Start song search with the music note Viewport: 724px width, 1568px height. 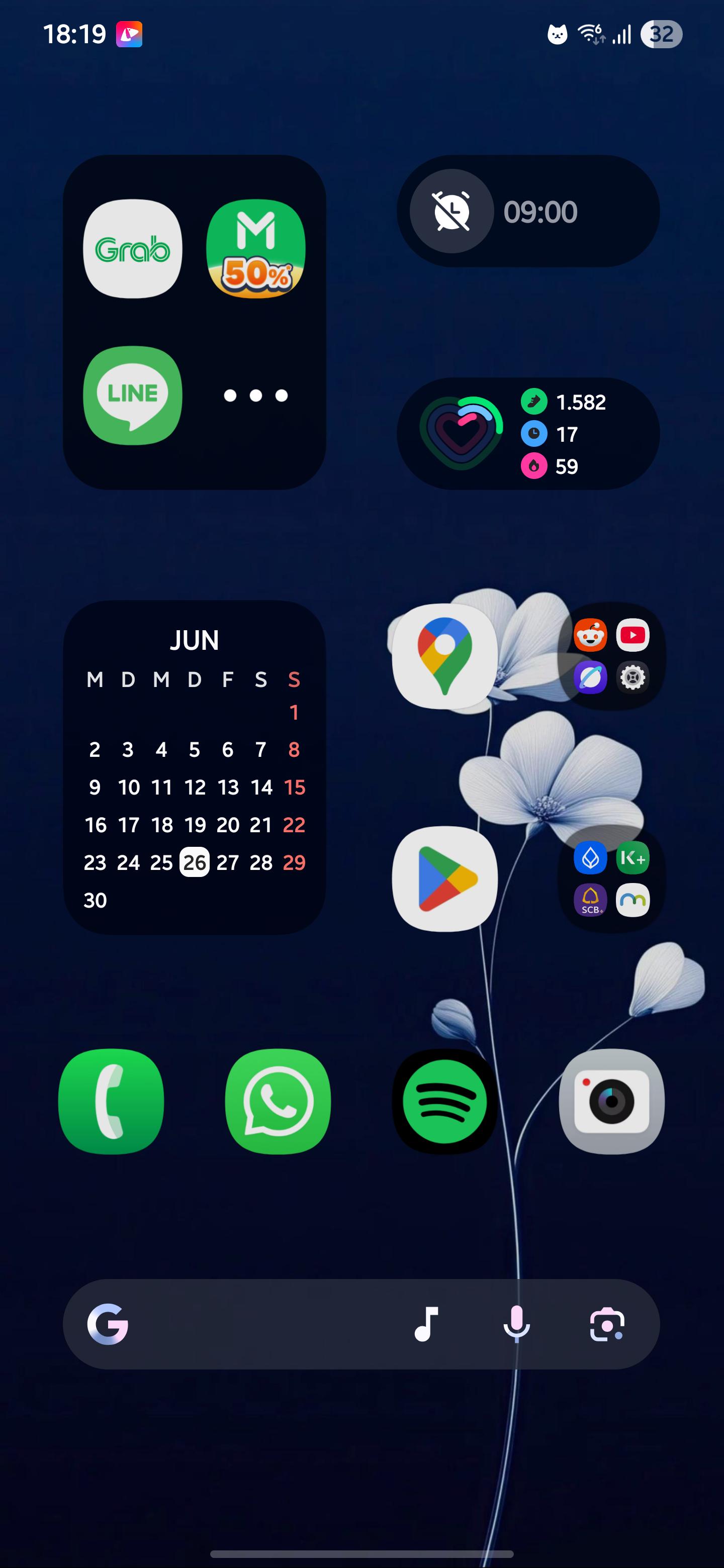click(x=426, y=1324)
